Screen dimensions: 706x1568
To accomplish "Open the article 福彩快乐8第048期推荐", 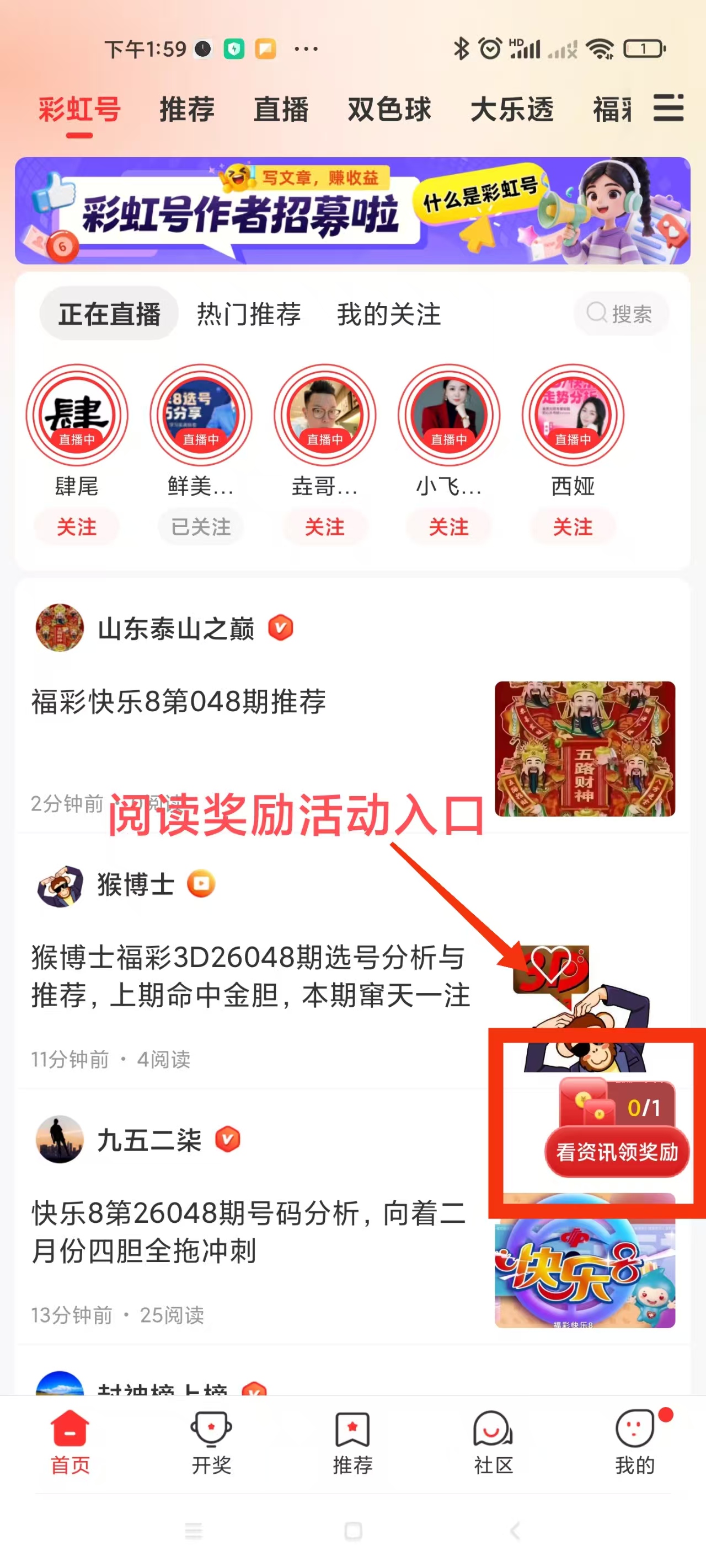I will point(179,702).
